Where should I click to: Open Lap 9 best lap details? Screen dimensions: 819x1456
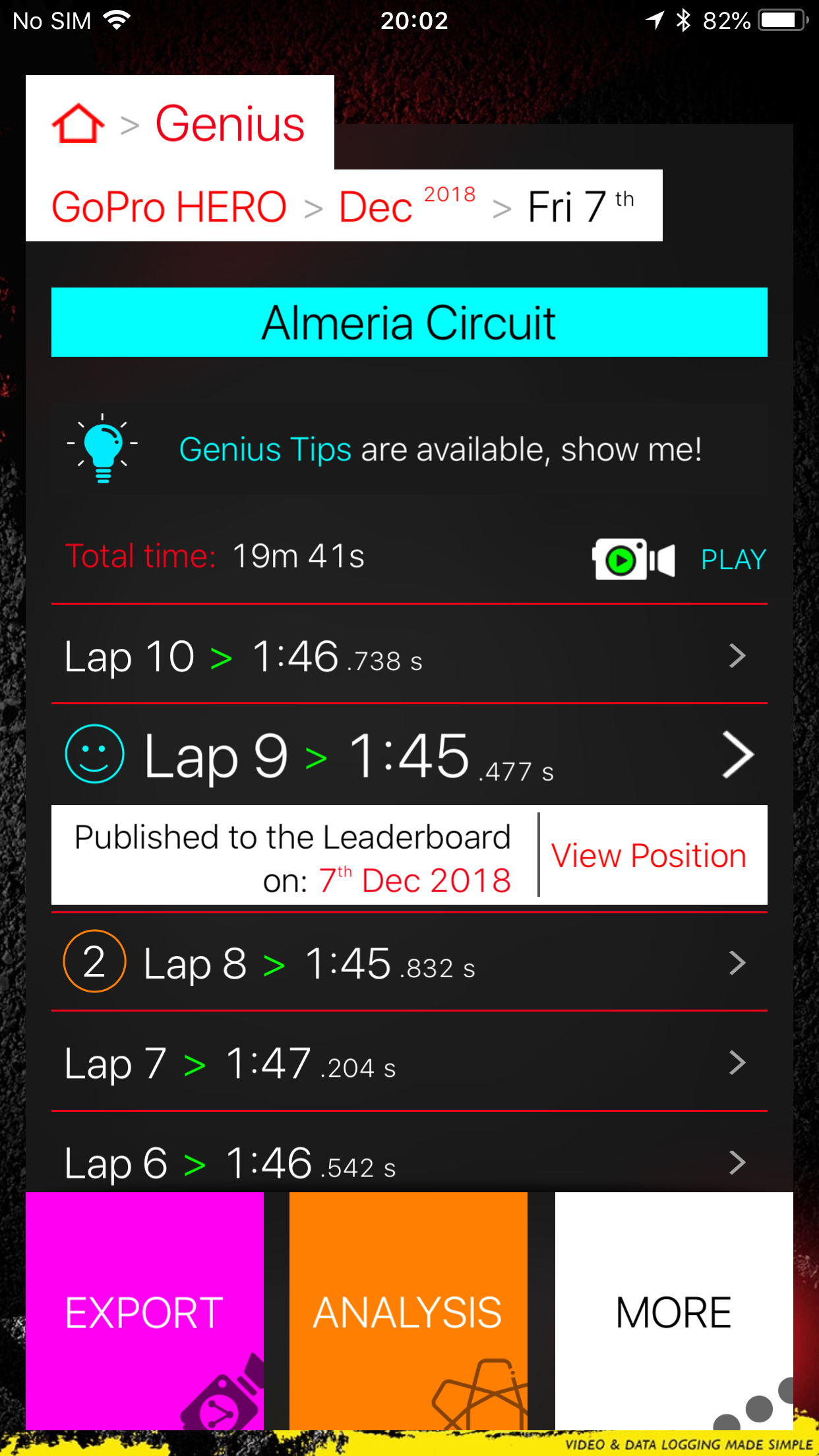tap(409, 756)
